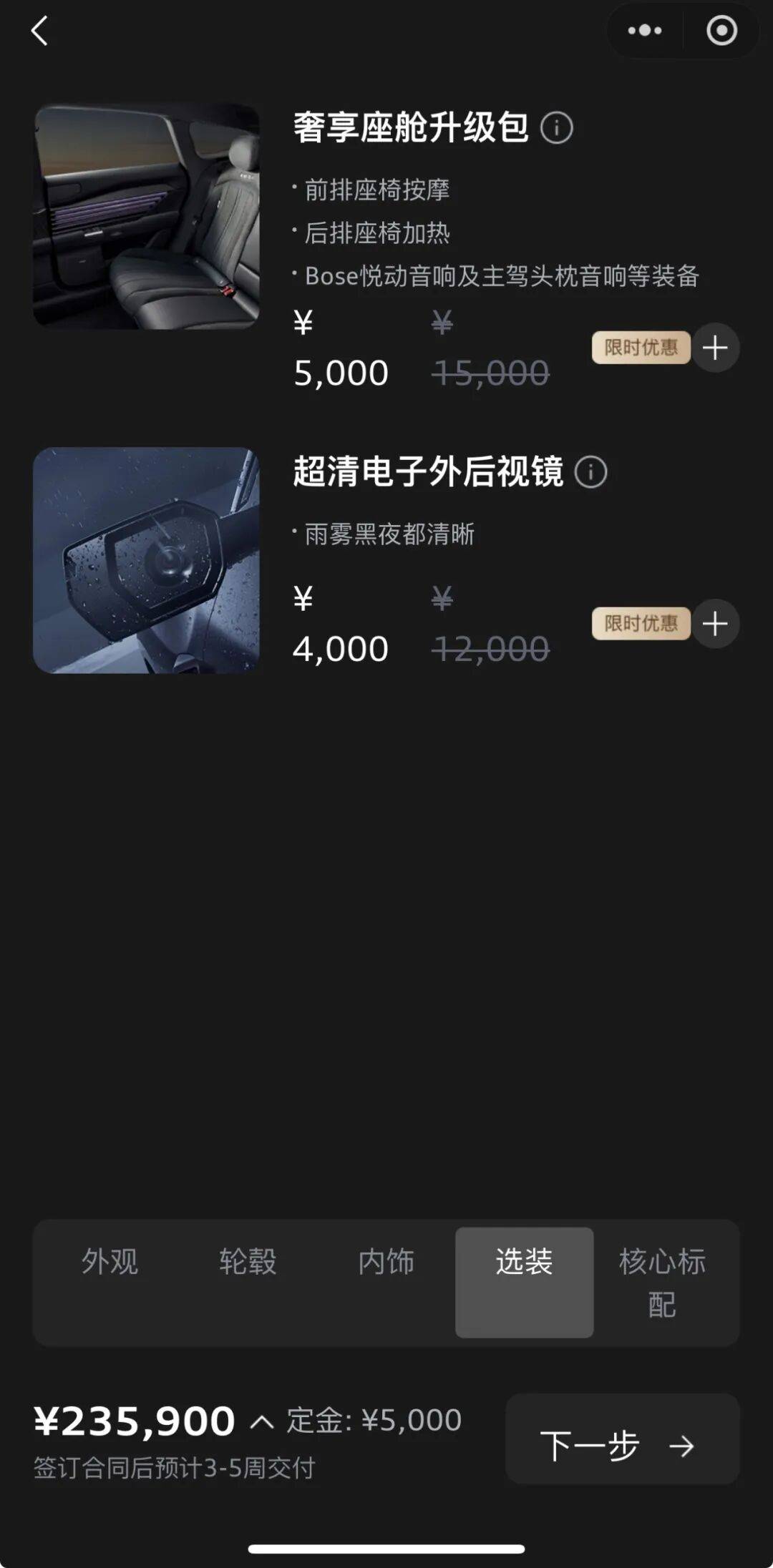Click the 轮毂 tab in the segmented selector

pyautogui.click(x=249, y=1262)
